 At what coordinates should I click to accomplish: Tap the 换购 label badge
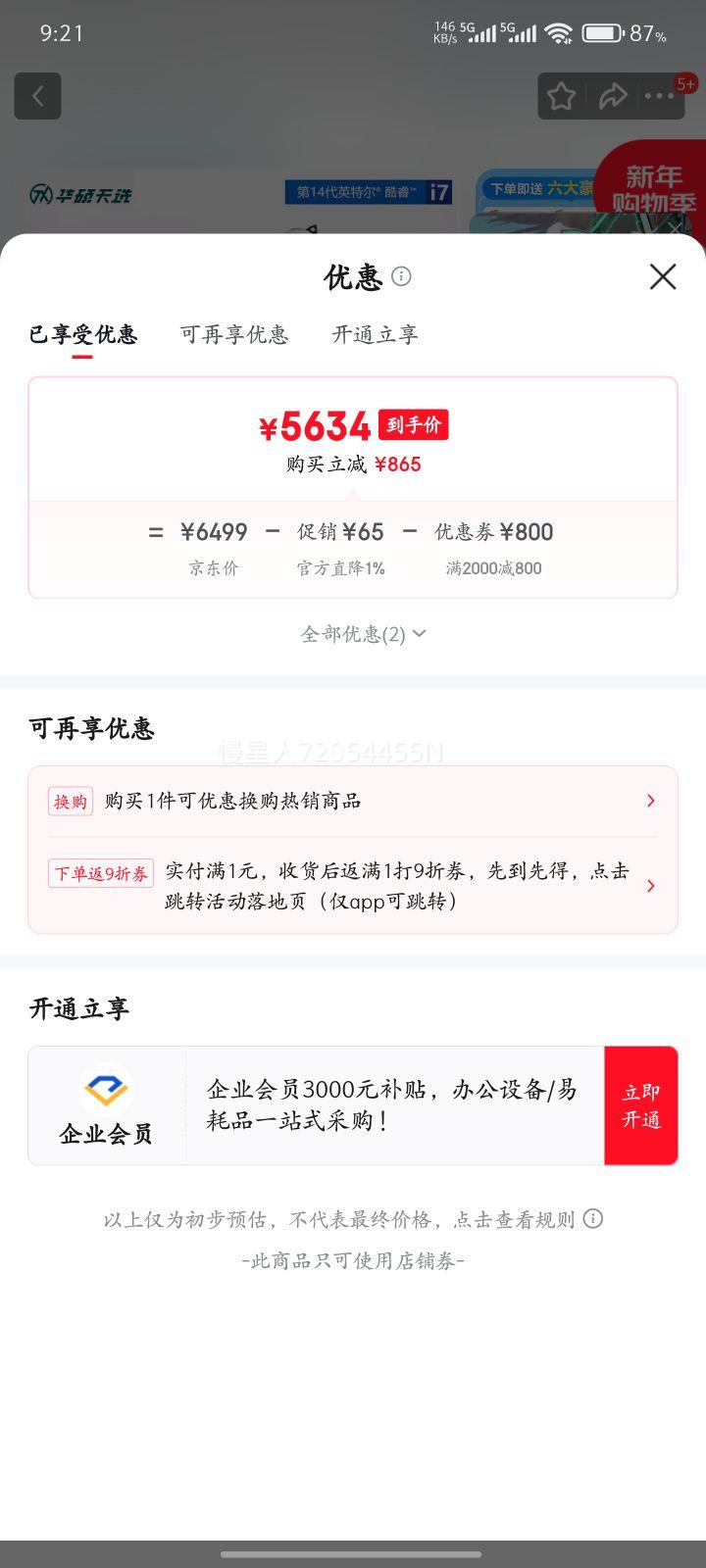pos(70,801)
